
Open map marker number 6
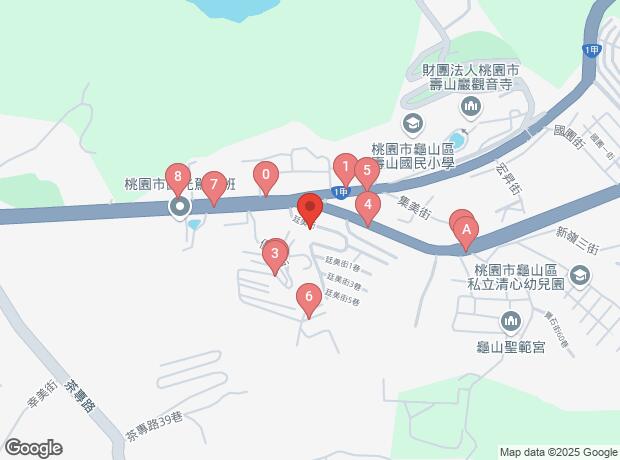coord(309,297)
